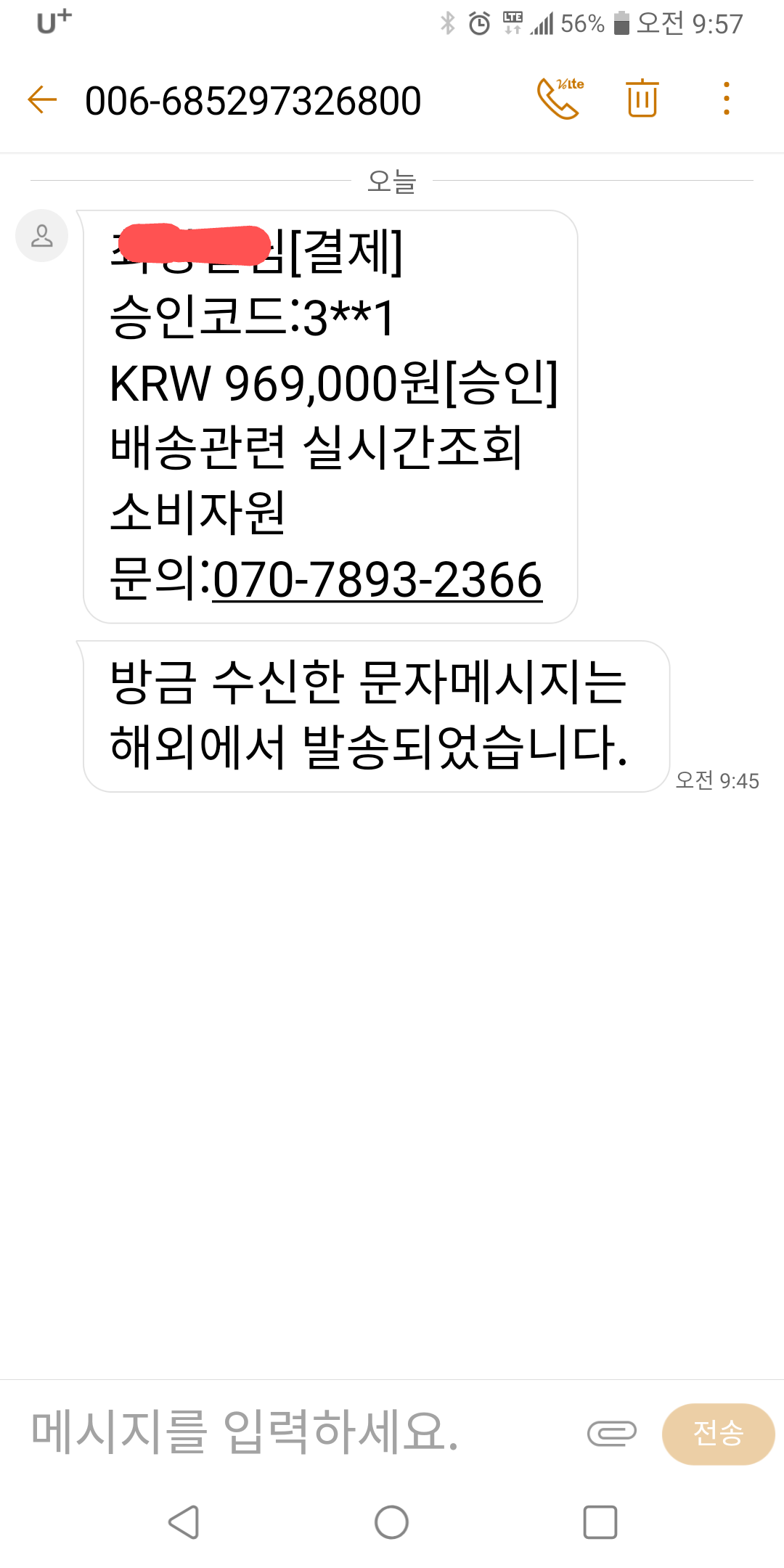Delete this conversation with the trash icon
Viewport: 784px width, 1568px height.
tap(642, 98)
